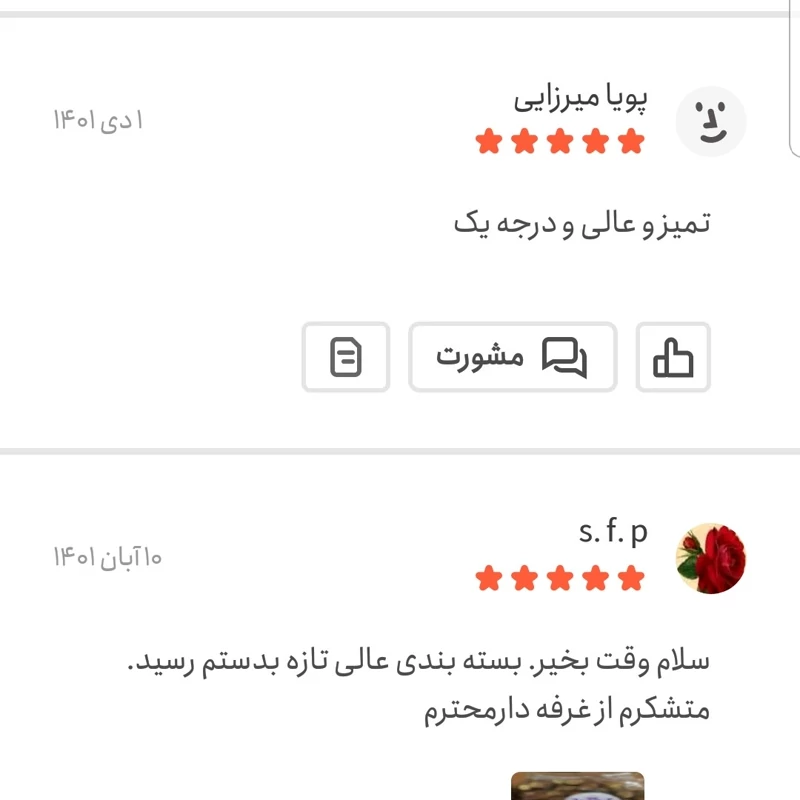Open the photo attached to s. f. p's review
800x800 pixels.
coord(577,786)
